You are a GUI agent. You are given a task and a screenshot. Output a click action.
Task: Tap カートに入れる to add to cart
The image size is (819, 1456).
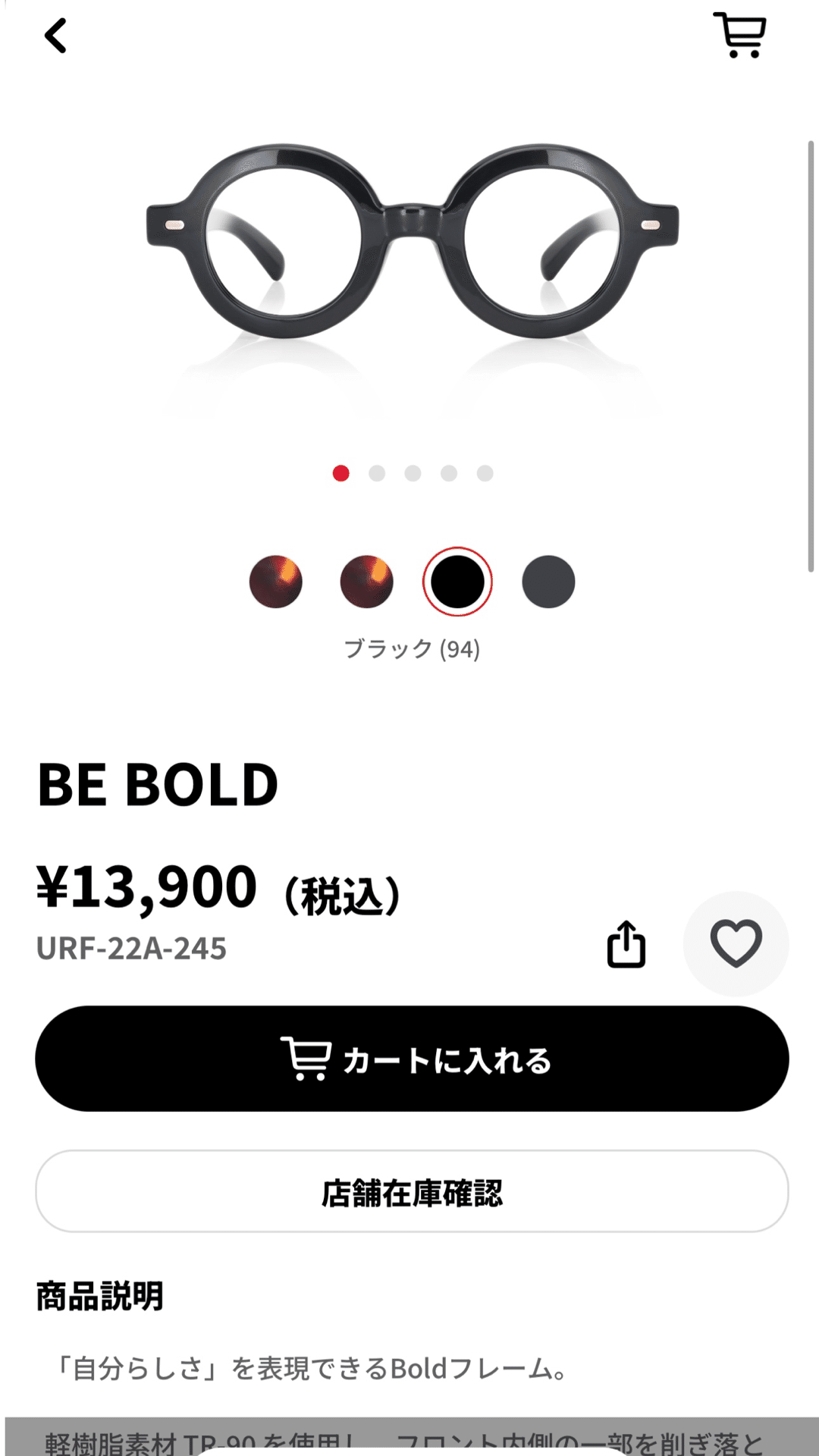point(412,1059)
